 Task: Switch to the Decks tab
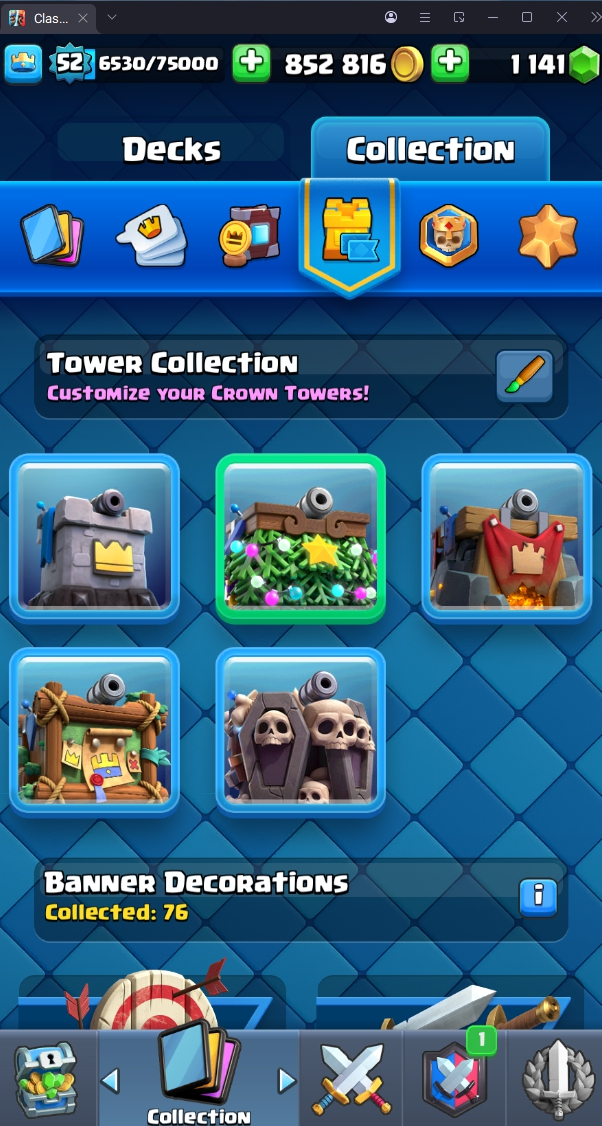[x=171, y=149]
